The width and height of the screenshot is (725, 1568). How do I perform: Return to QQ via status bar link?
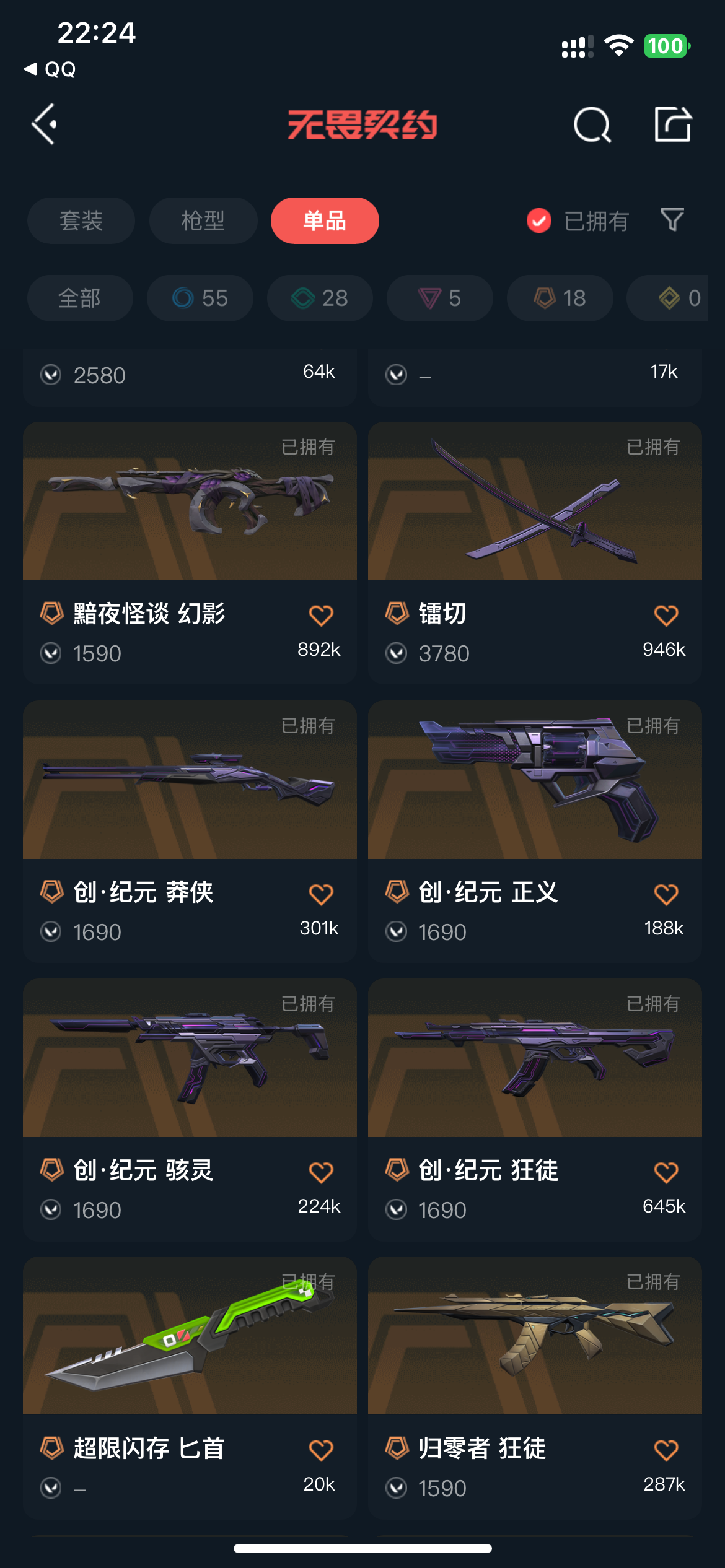point(51,69)
